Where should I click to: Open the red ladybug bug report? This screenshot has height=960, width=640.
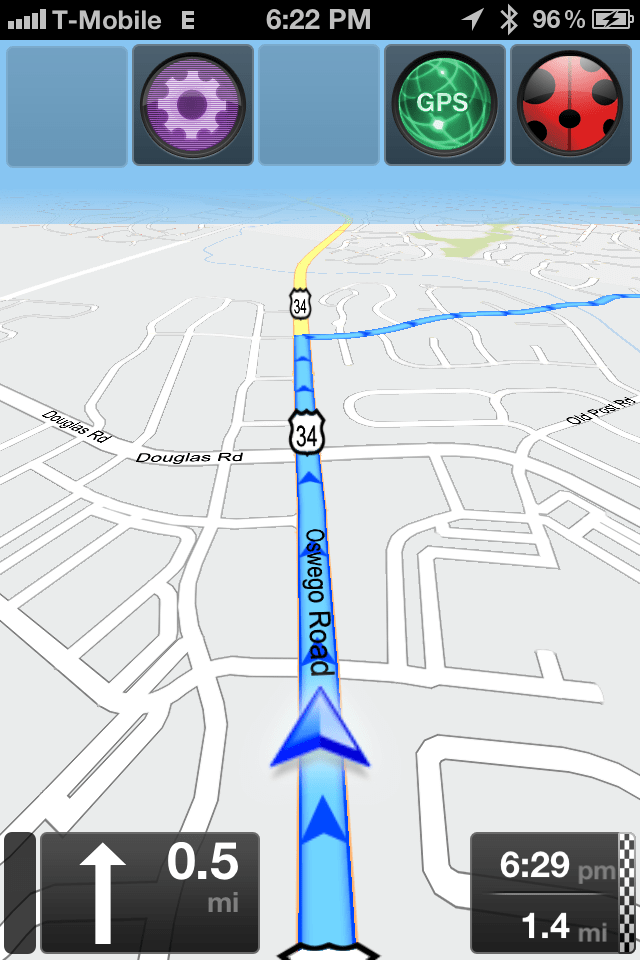(570, 104)
